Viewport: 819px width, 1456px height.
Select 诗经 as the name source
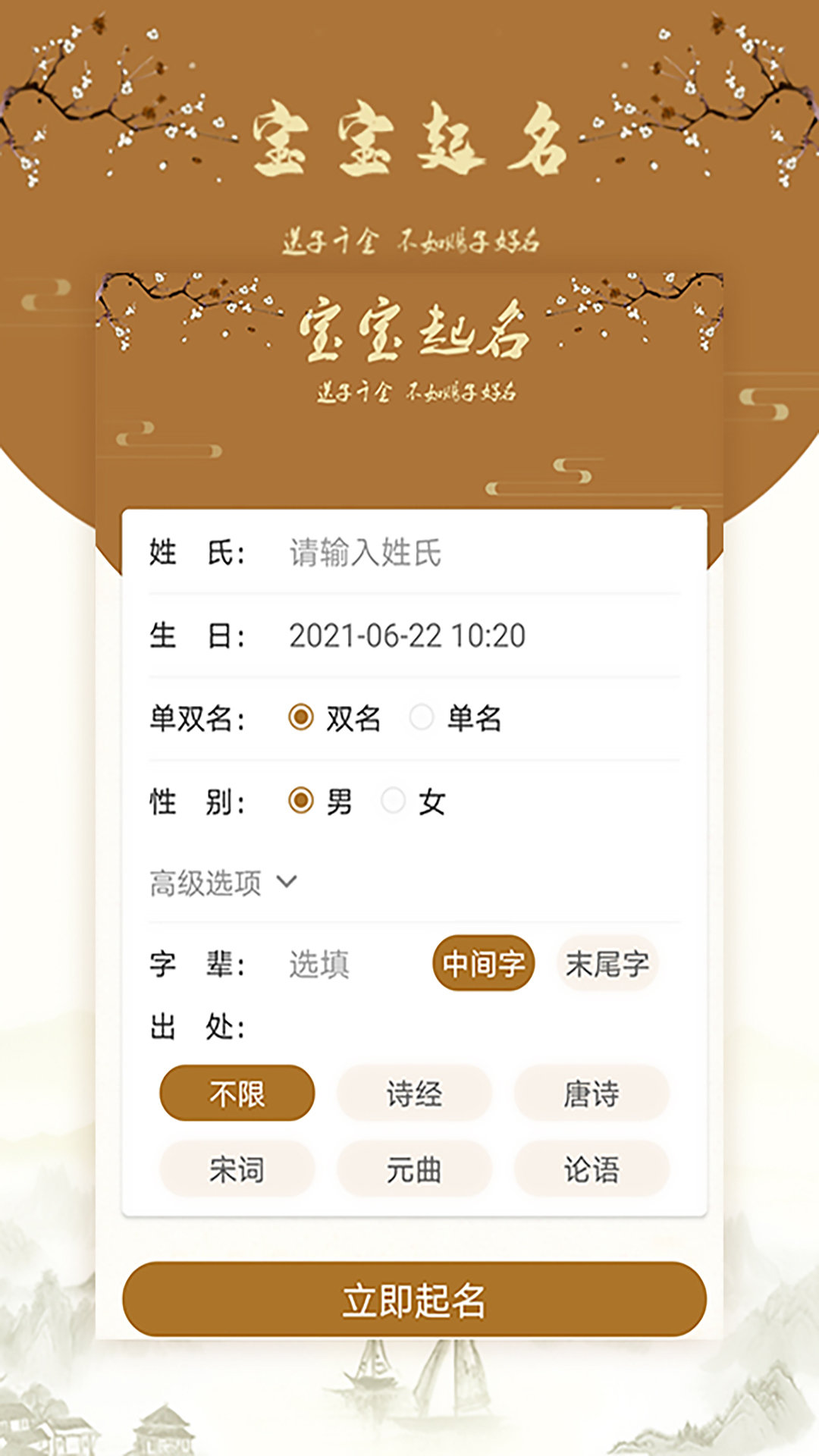point(414,1093)
